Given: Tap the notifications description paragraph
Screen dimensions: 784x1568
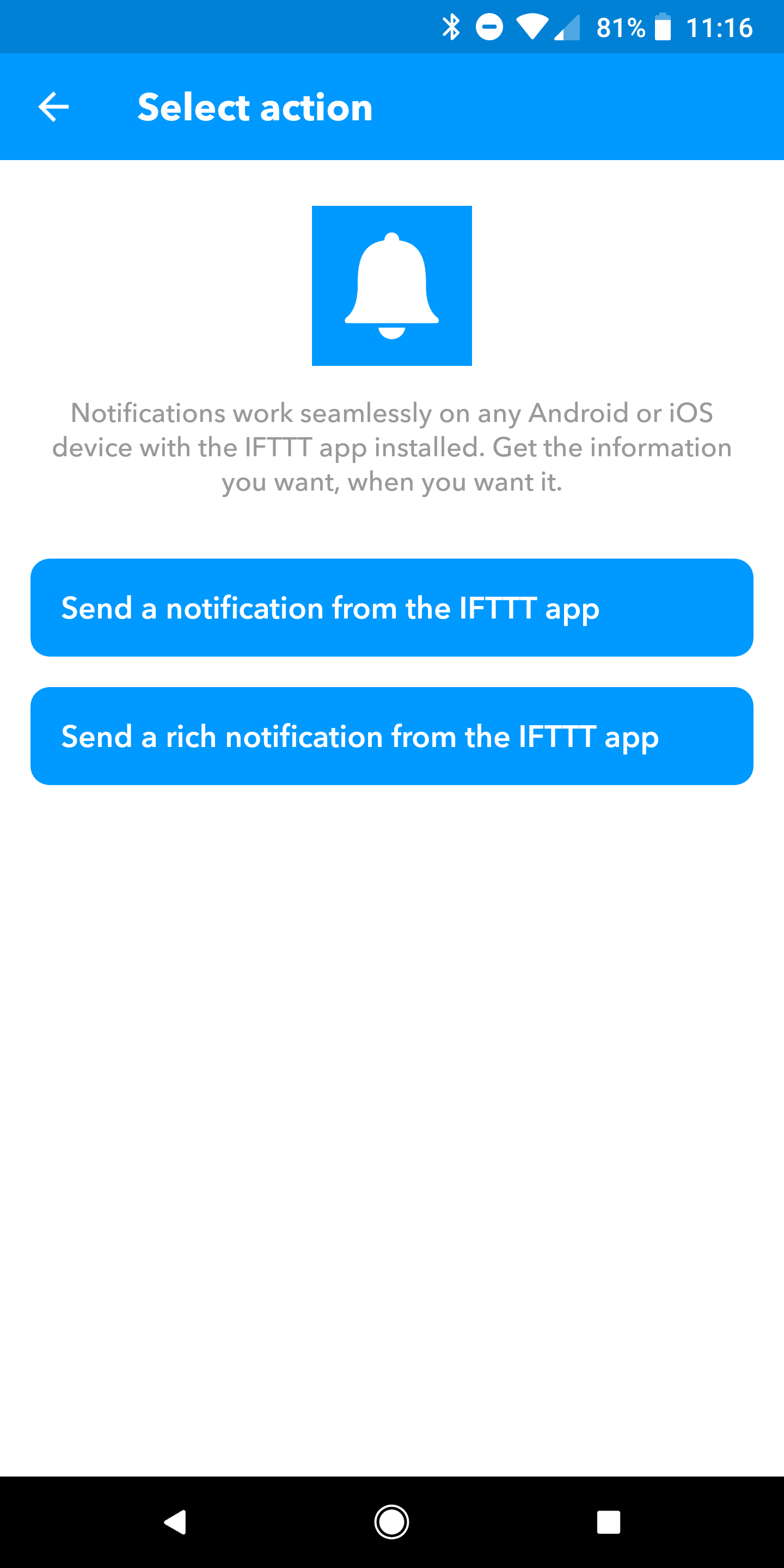Looking at the screenshot, I should click(x=392, y=447).
